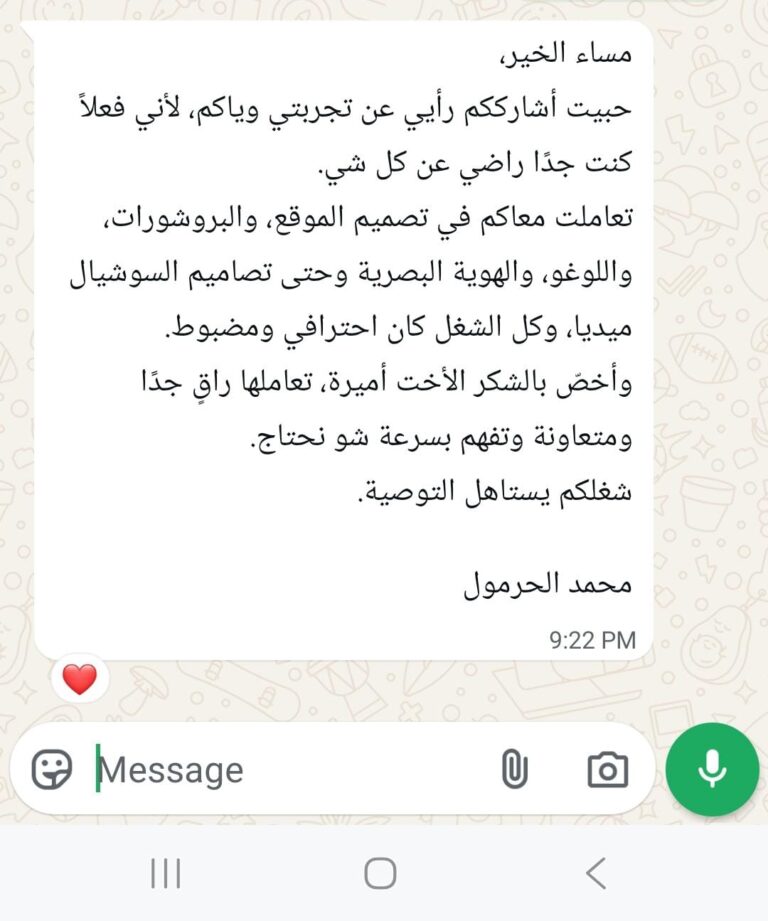Open the emoji and sticker picker
Image resolution: width=768 pixels, height=921 pixels.
[x=52, y=770]
